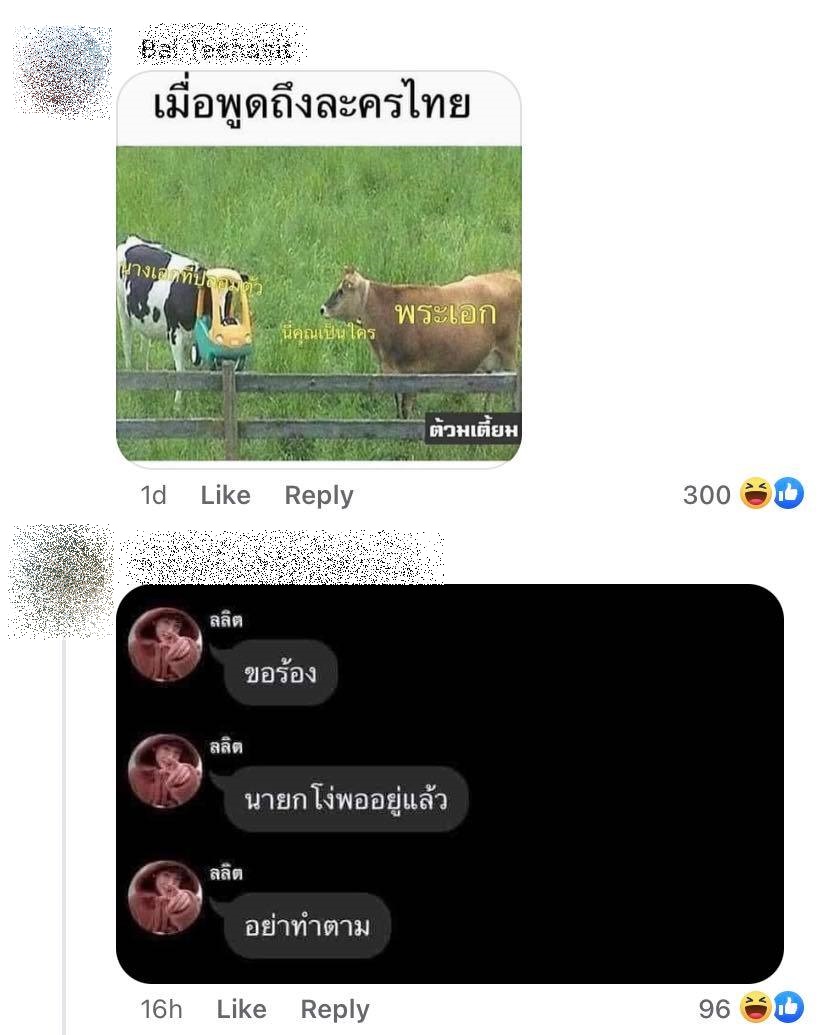Reply to the comment posted 16h ago
The height and width of the screenshot is (1035, 828).
(335, 1009)
